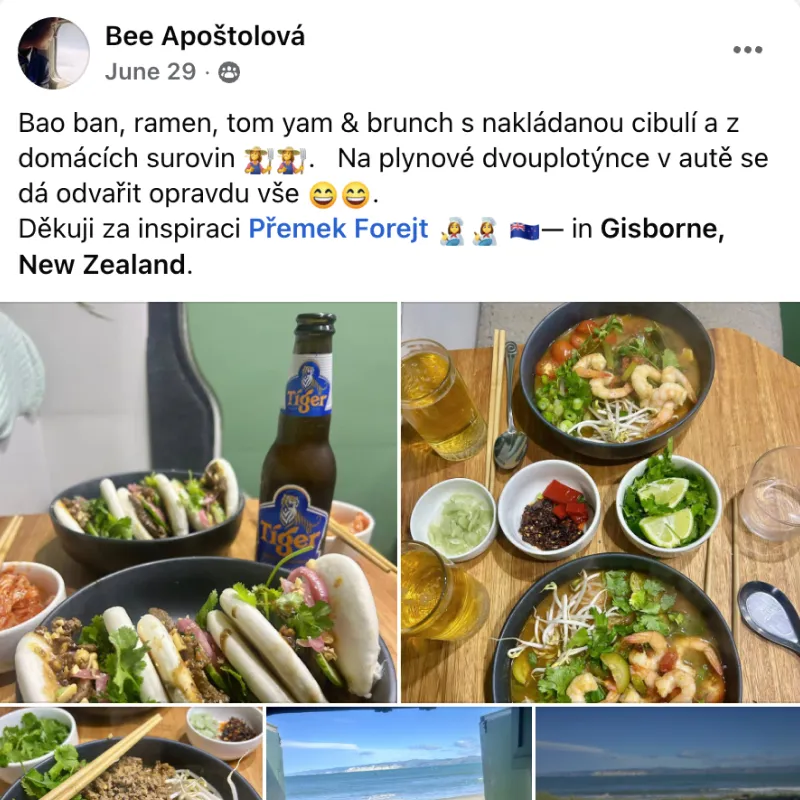Open the post's three-dot options menu
The height and width of the screenshot is (800, 800).
[747, 50]
